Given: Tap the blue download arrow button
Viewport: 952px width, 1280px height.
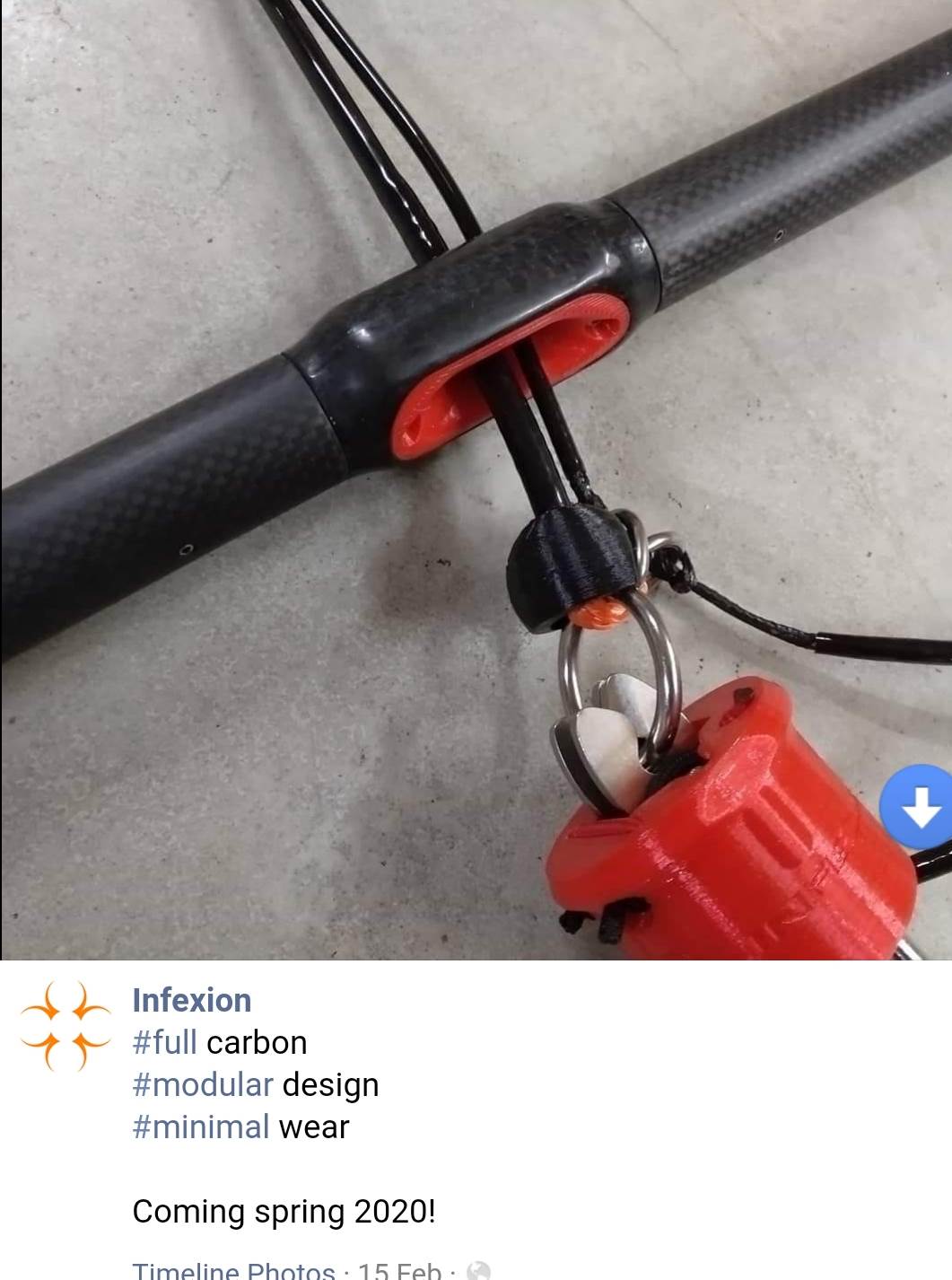Looking at the screenshot, I should 919,810.
